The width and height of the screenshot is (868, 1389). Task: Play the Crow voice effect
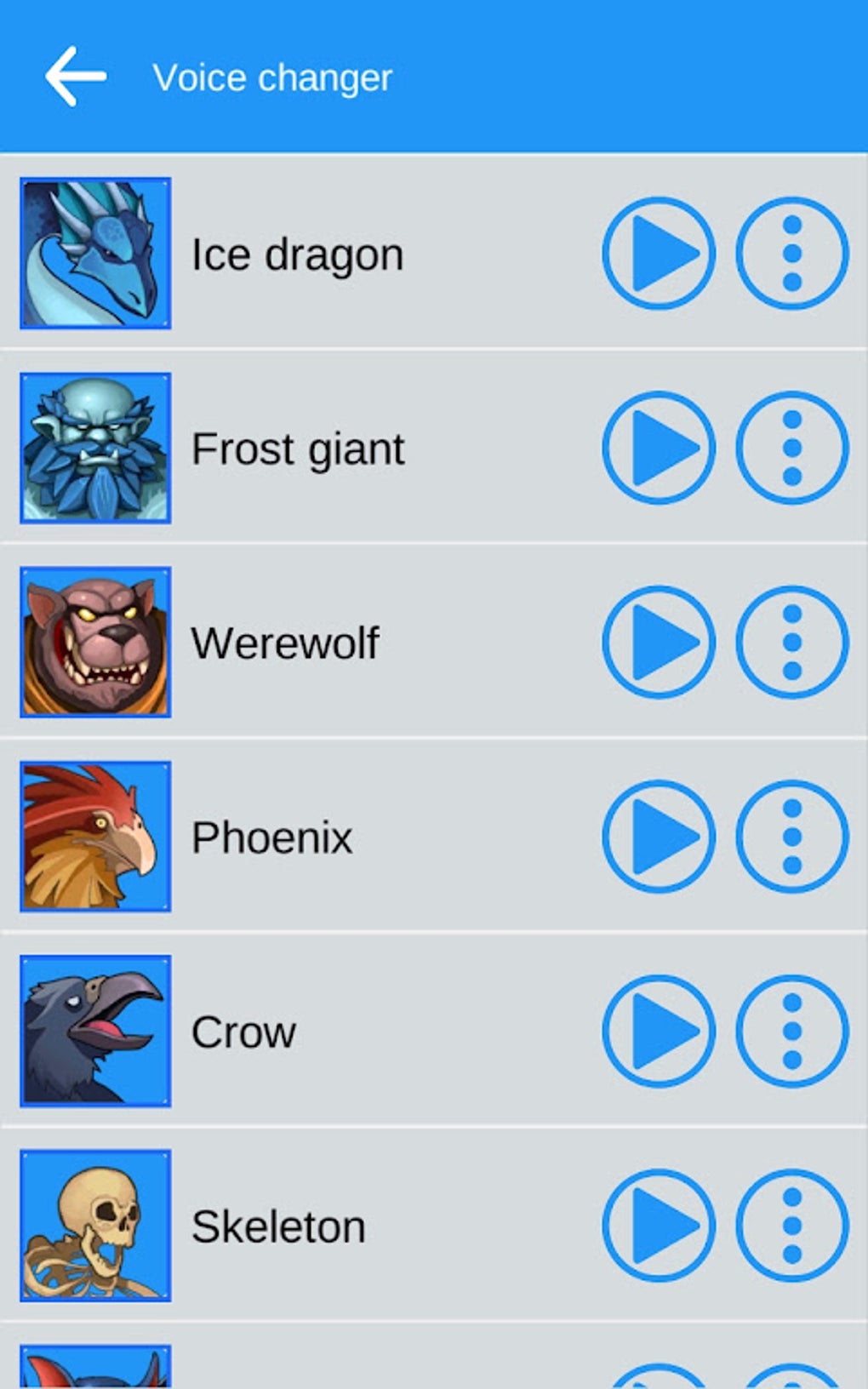660,1031
